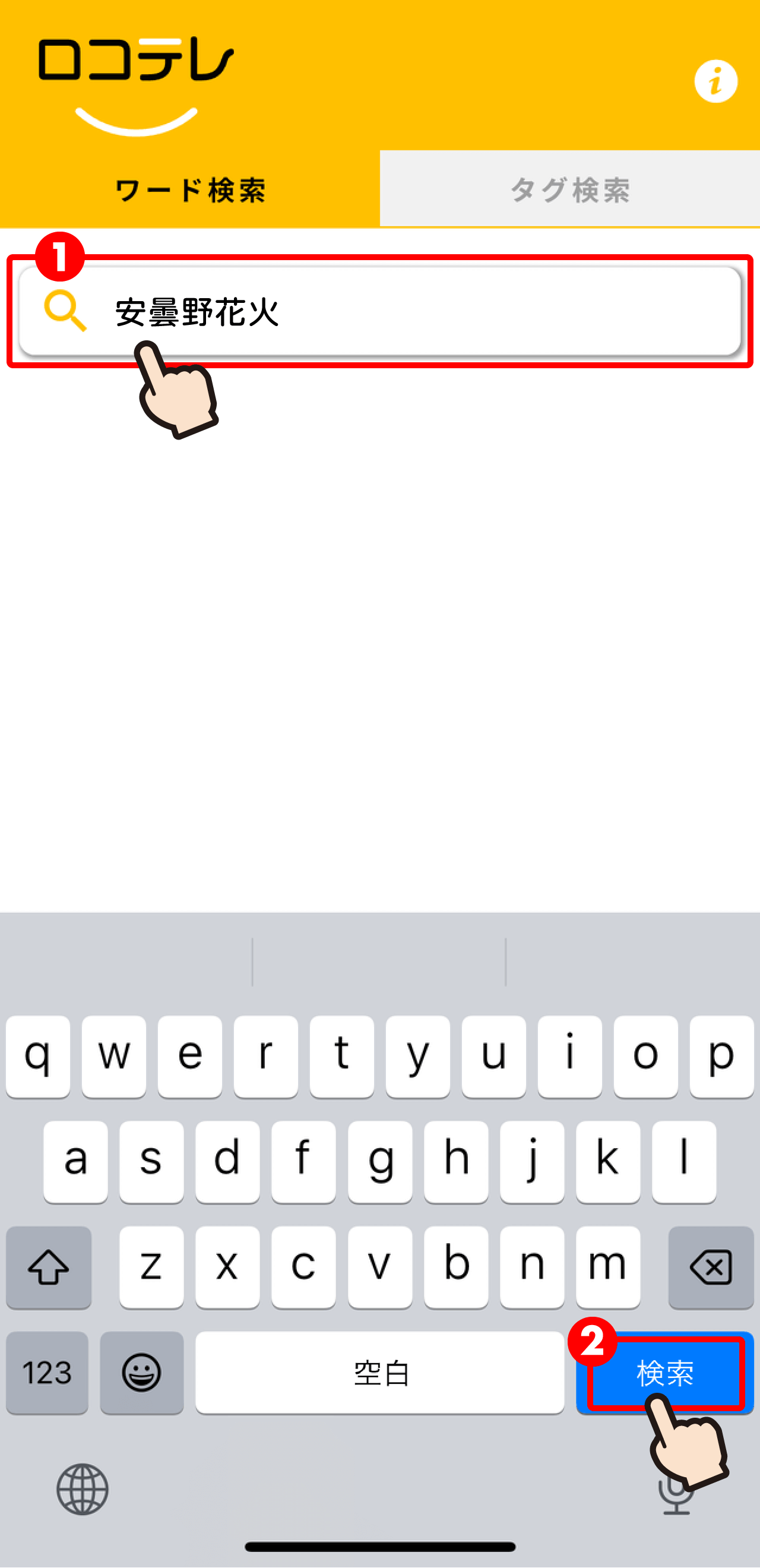Switch to the タグ検索 tab
Viewport: 760px width, 1568px height.
click(569, 189)
